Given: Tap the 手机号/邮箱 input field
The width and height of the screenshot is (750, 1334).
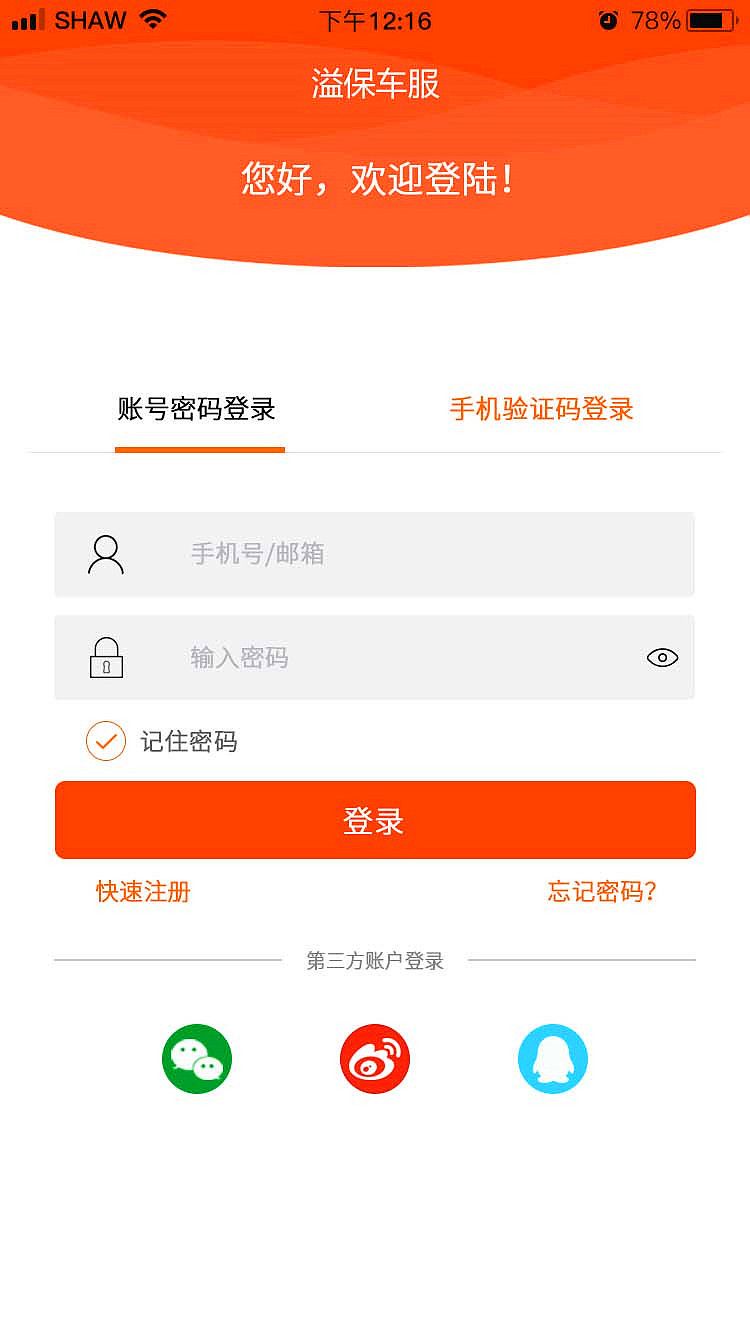Looking at the screenshot, I should pyautogui.click(x=375, y=554).
